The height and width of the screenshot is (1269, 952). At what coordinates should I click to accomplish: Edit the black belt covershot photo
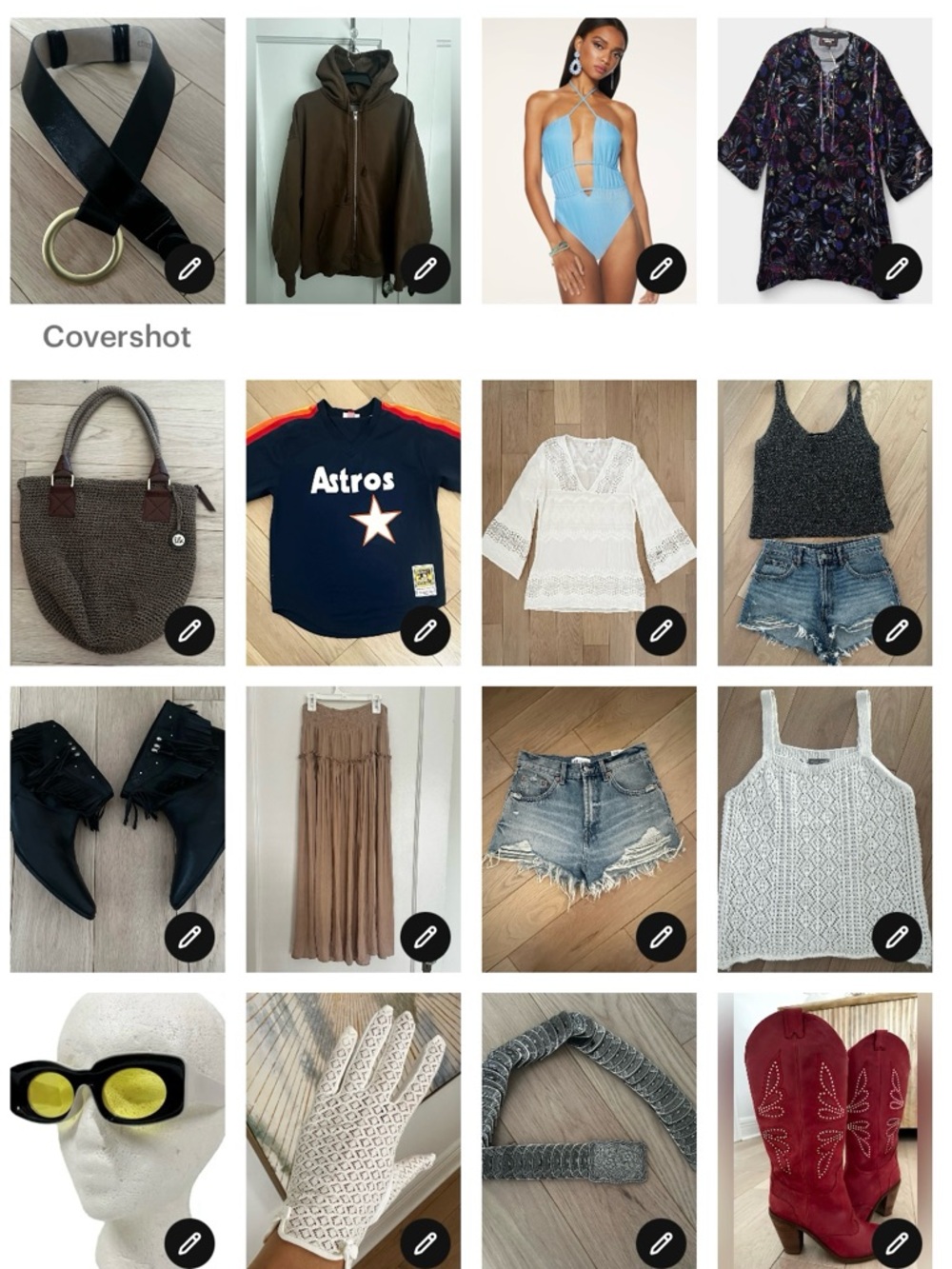[x=189, y=268]
